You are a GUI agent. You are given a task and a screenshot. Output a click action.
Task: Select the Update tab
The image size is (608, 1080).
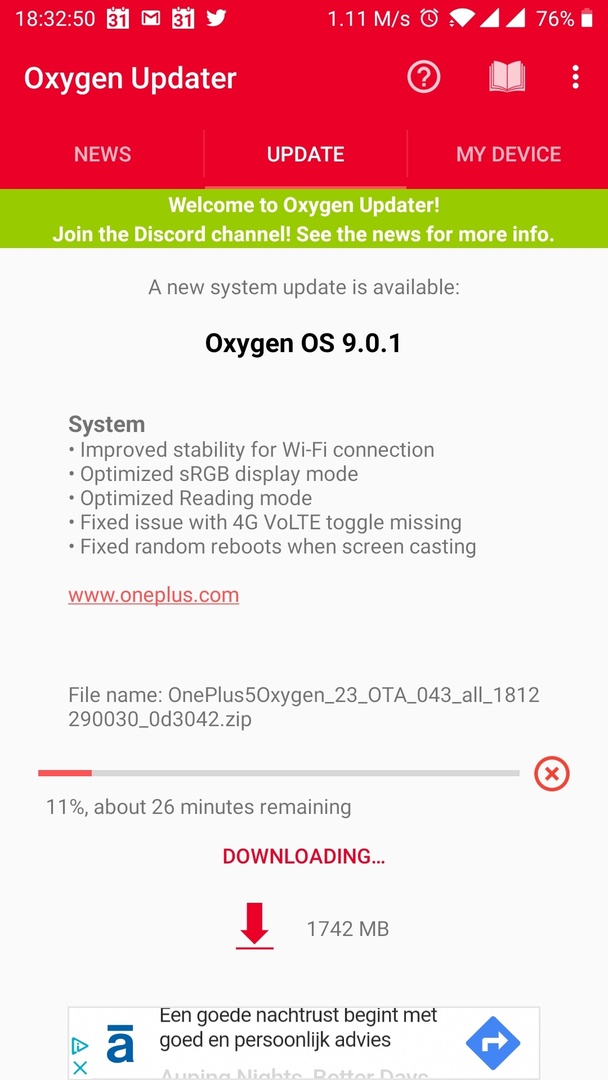[x=305, y=154]
